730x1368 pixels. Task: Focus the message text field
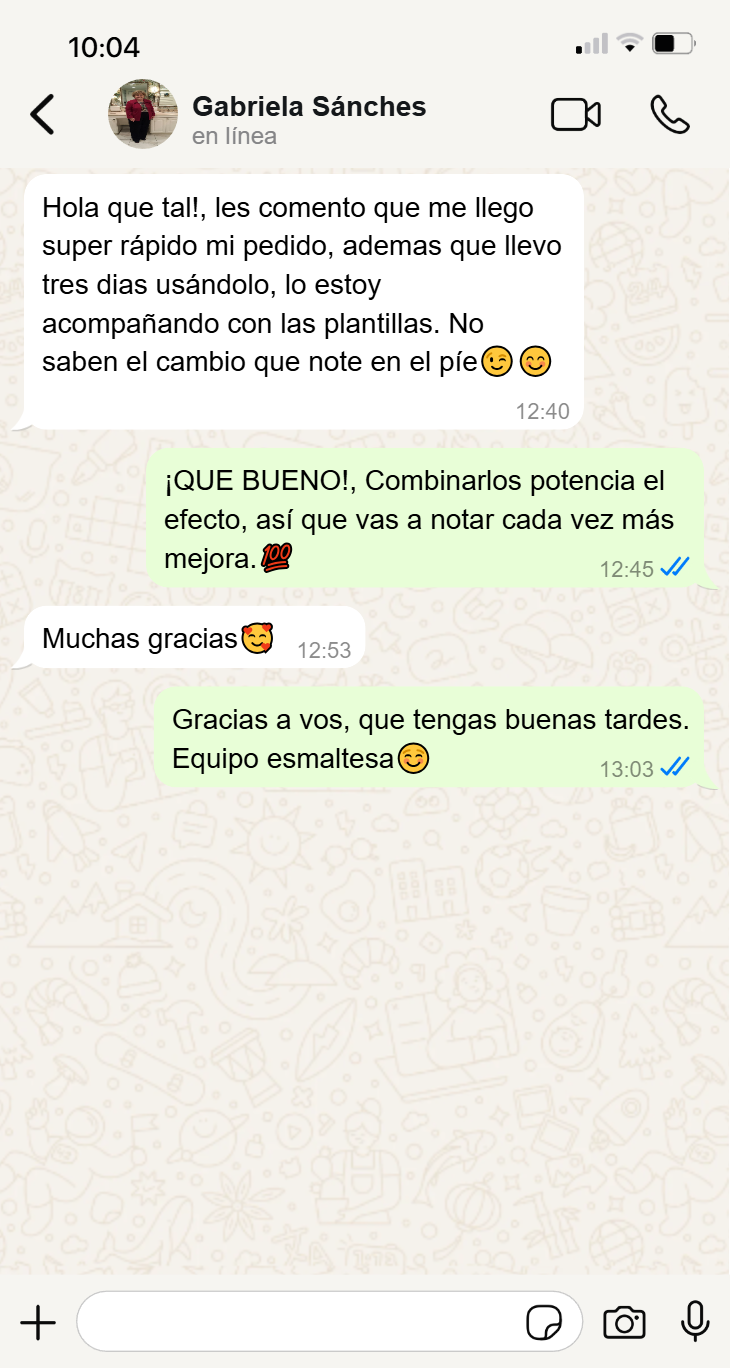(x=300, y=1322)
